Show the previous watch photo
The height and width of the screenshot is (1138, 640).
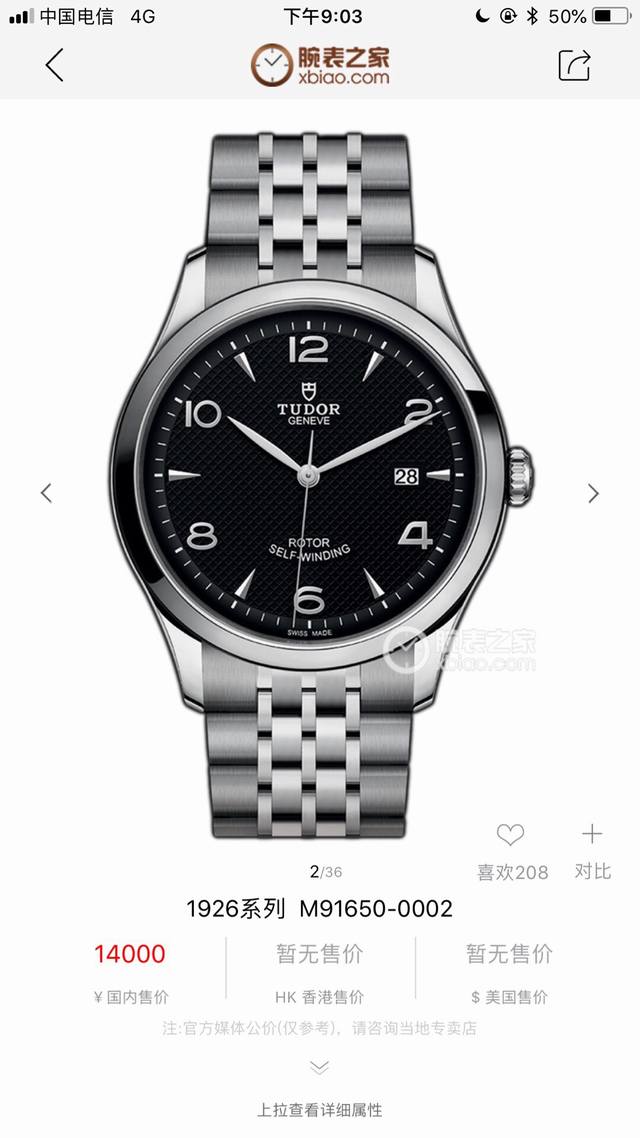(46, 492)
